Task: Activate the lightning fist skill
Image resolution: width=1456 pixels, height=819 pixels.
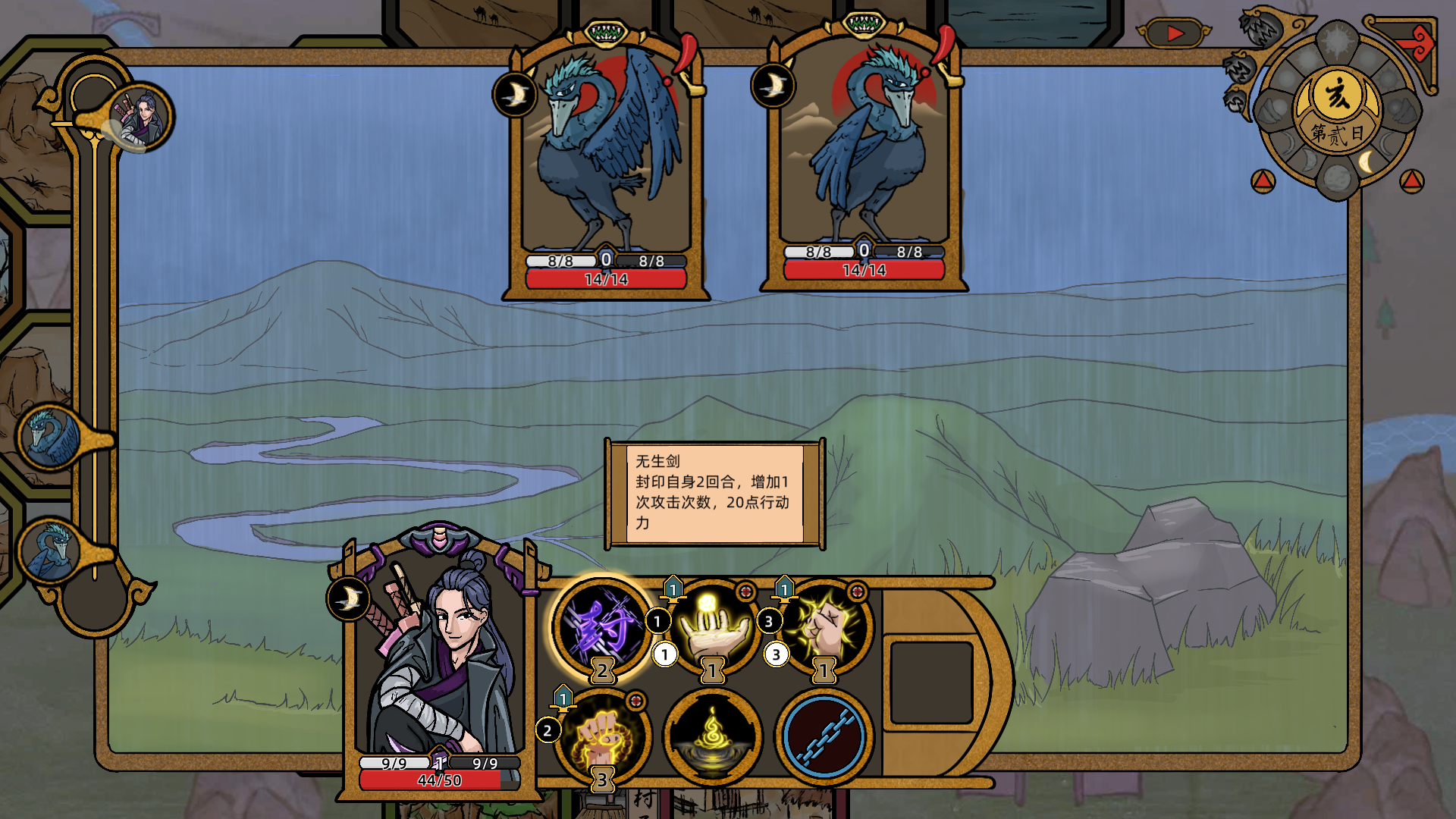Action: point(825,628)
